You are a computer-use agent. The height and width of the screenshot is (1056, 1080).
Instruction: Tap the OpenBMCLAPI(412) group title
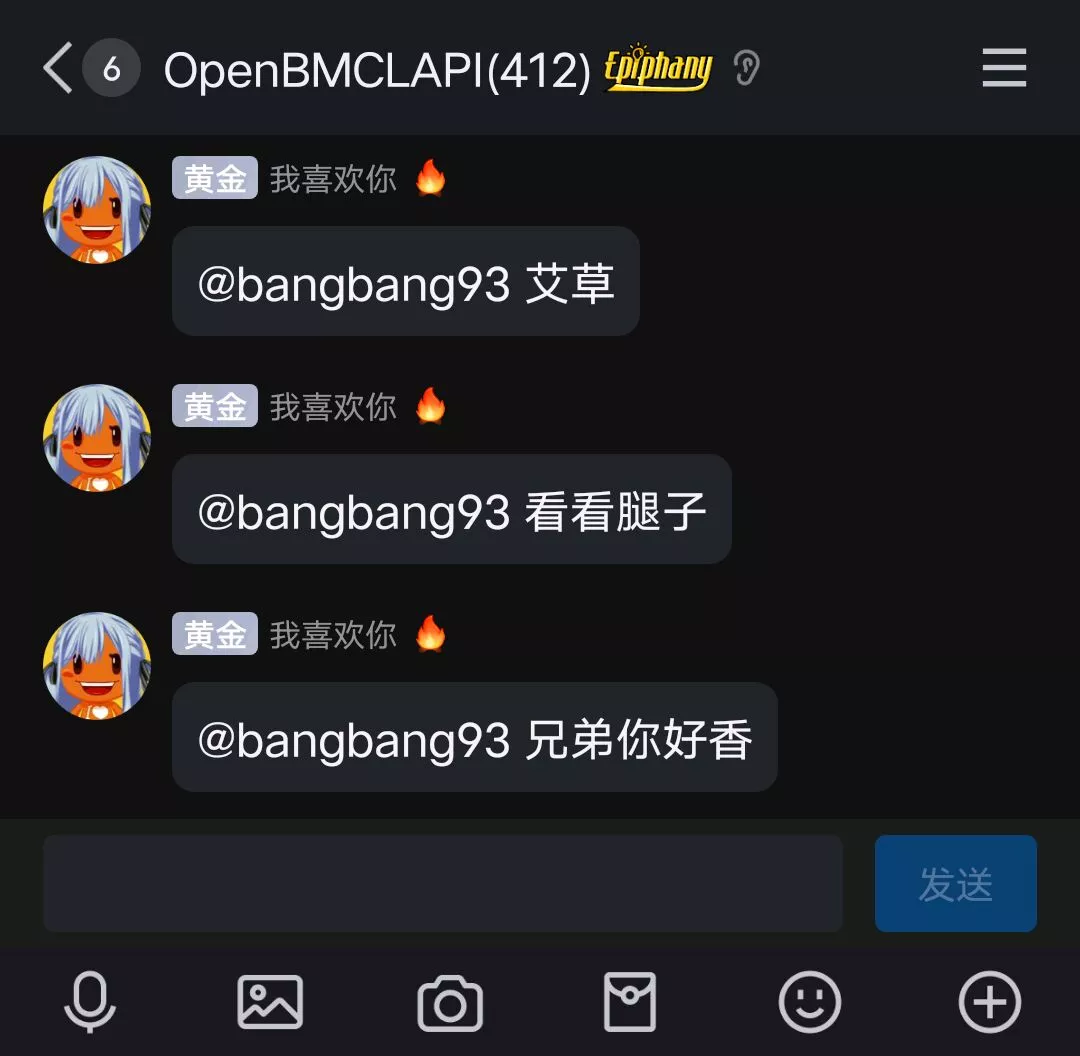[377, 70]
